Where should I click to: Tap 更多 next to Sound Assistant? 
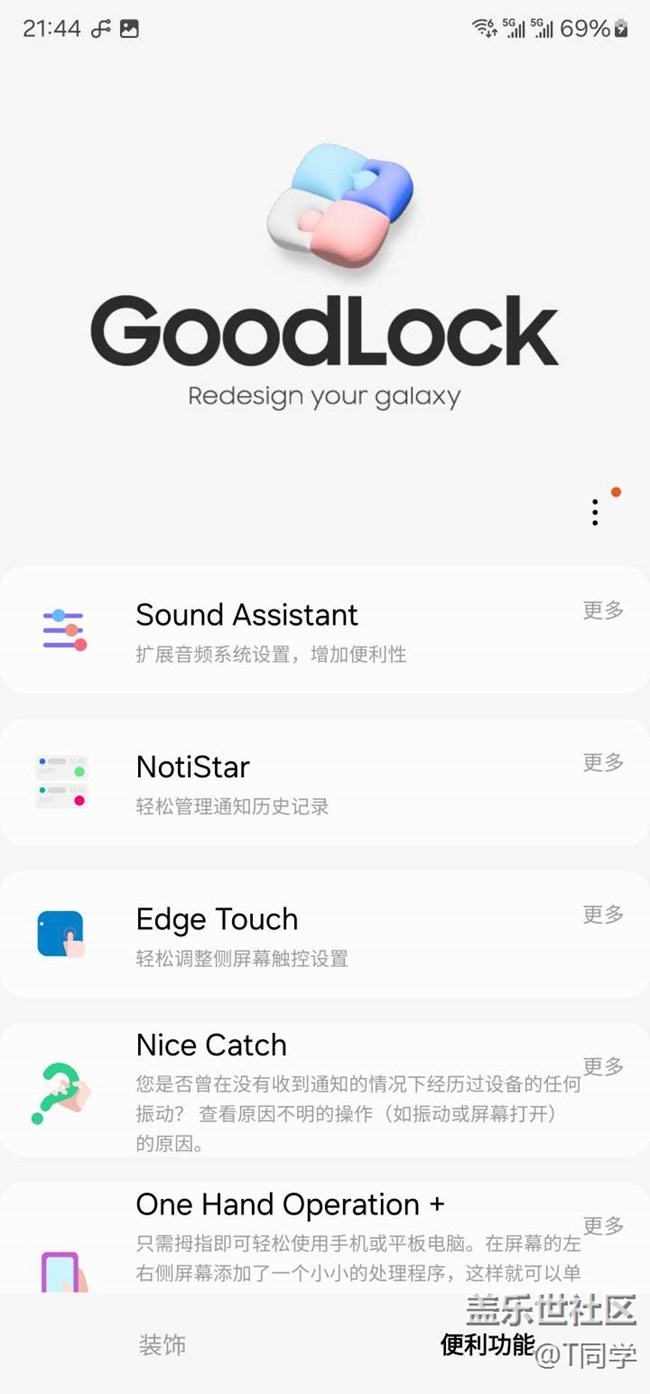603,610
